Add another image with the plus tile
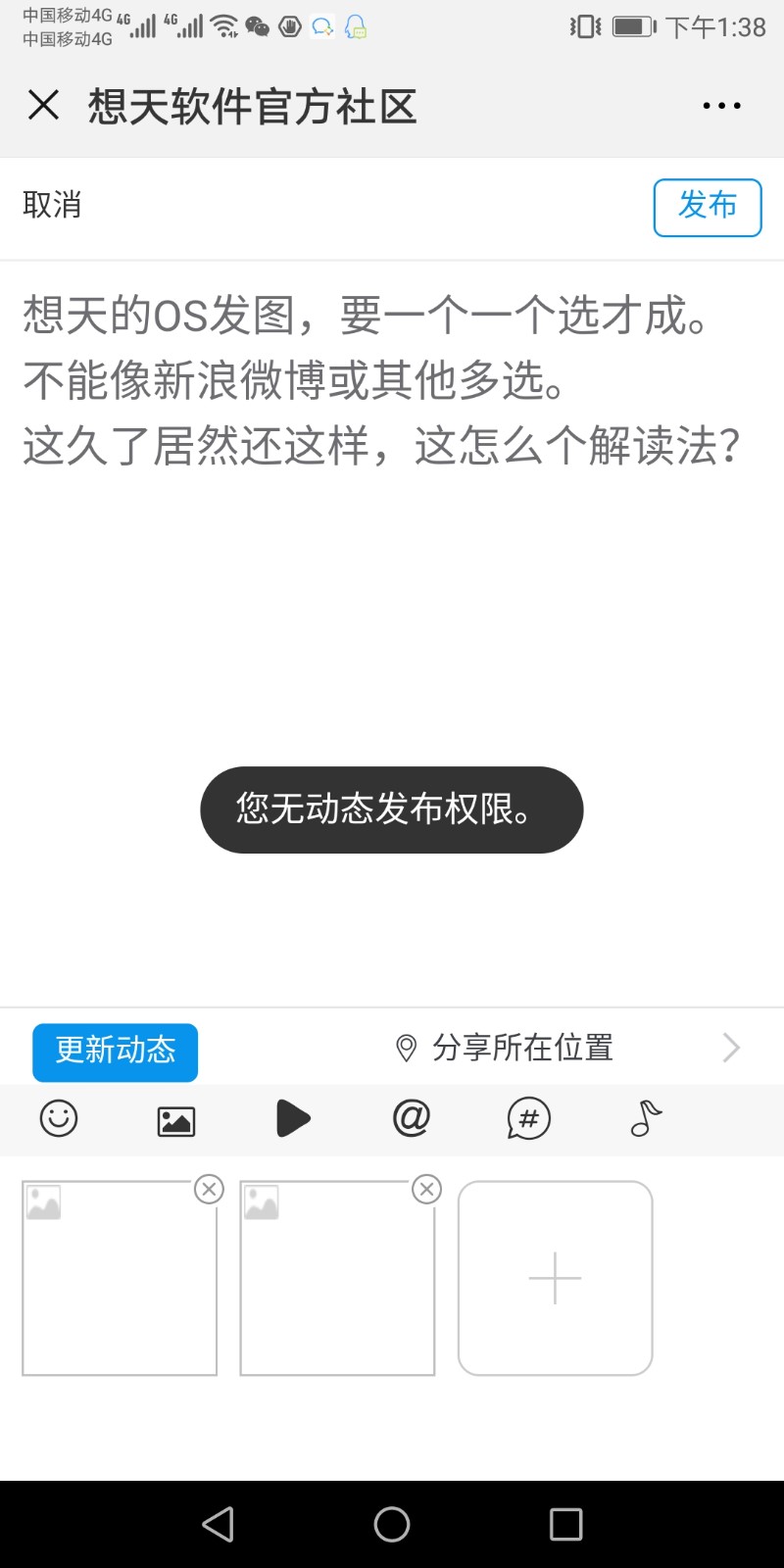The height and width of the screenshot is (1568, 784). [x=555, y=1278]
